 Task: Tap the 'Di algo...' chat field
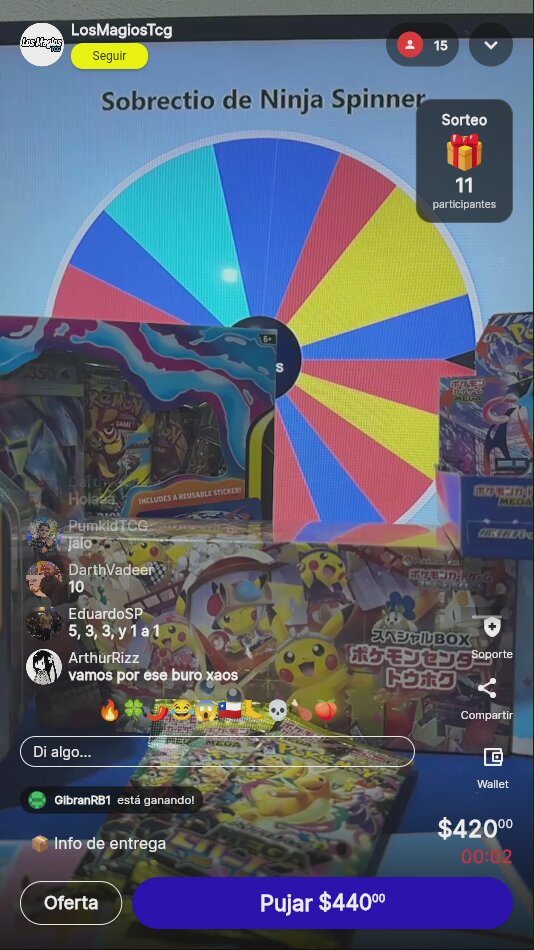coord(217,752)
